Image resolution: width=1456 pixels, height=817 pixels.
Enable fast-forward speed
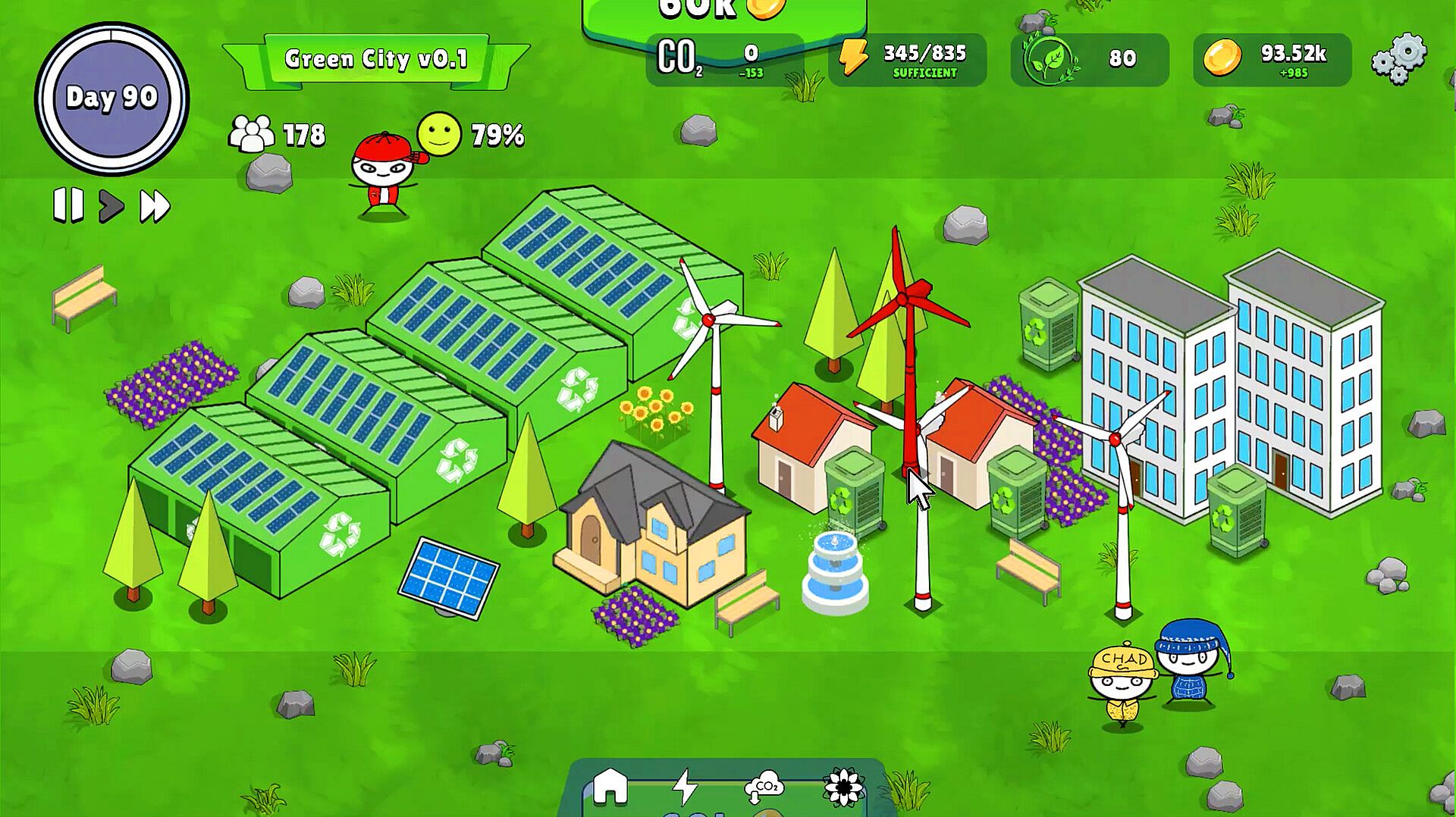(155, 206)
